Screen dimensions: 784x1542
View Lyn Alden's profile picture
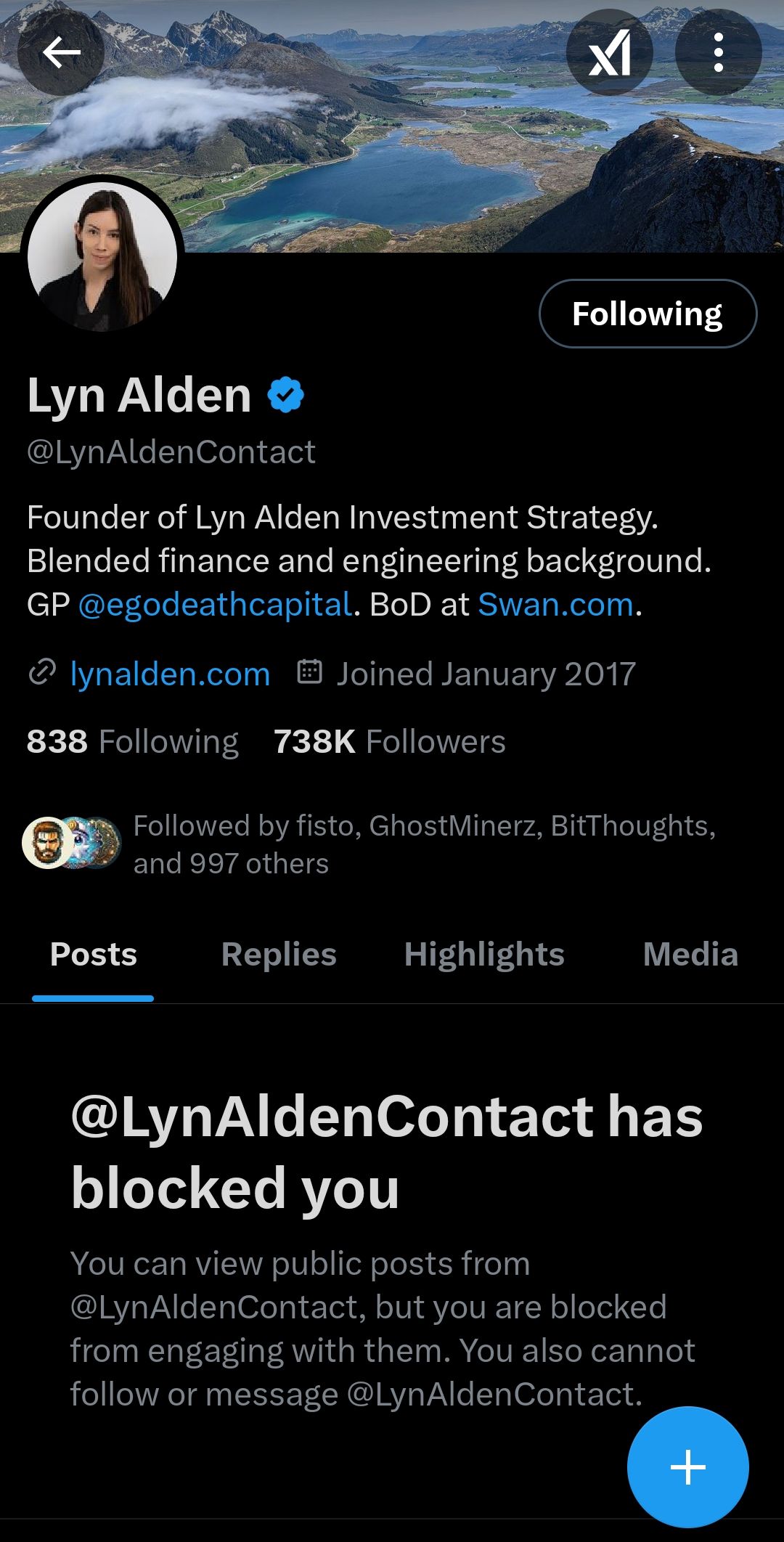[102, 256]
